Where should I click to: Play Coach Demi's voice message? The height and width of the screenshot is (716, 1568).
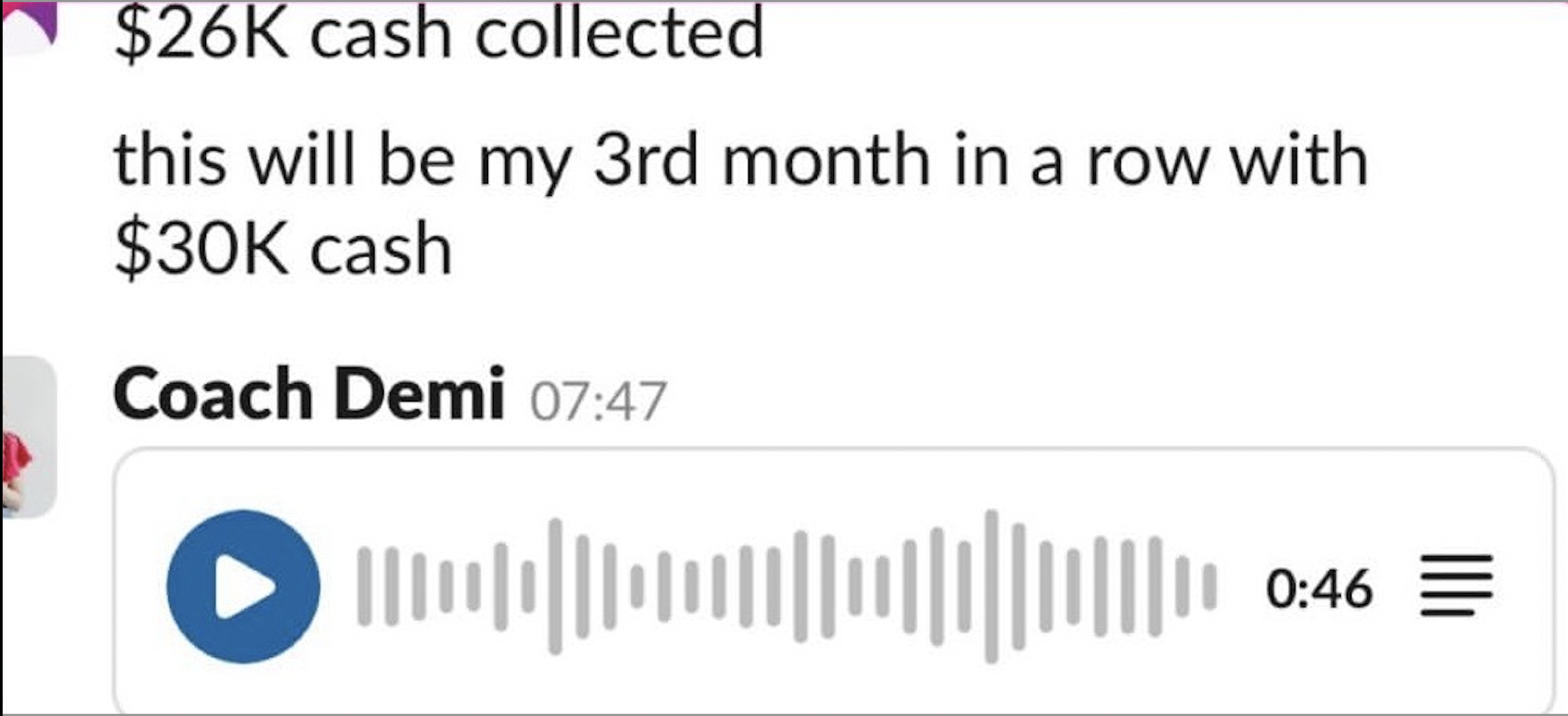click(x=243, y=586)
